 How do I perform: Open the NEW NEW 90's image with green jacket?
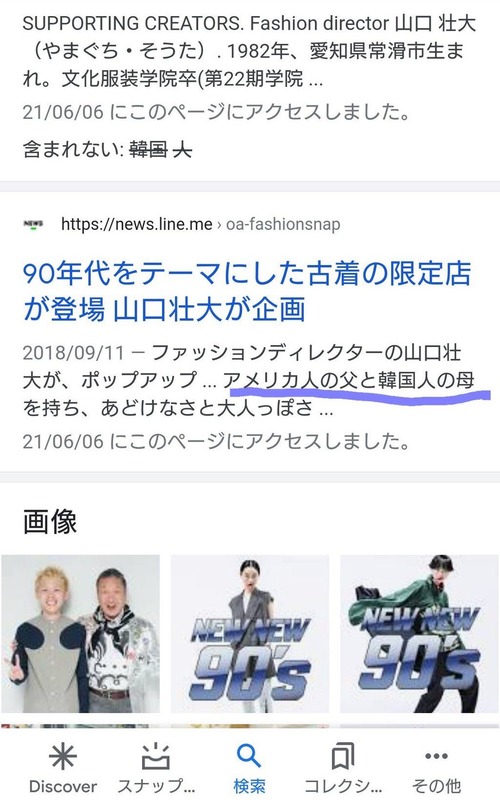click(419, 633)
